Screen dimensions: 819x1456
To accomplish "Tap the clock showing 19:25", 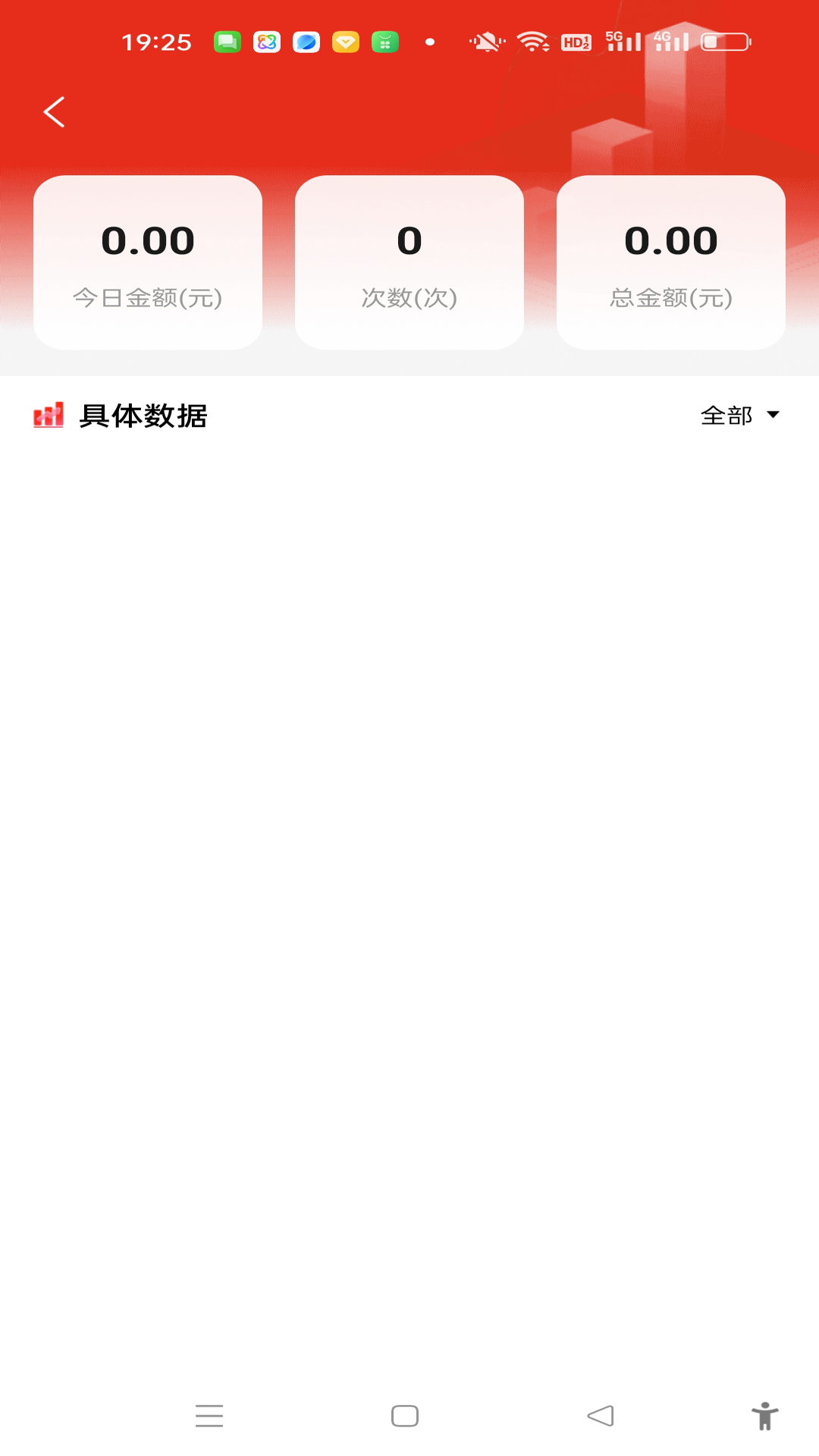I will (158, 42).
